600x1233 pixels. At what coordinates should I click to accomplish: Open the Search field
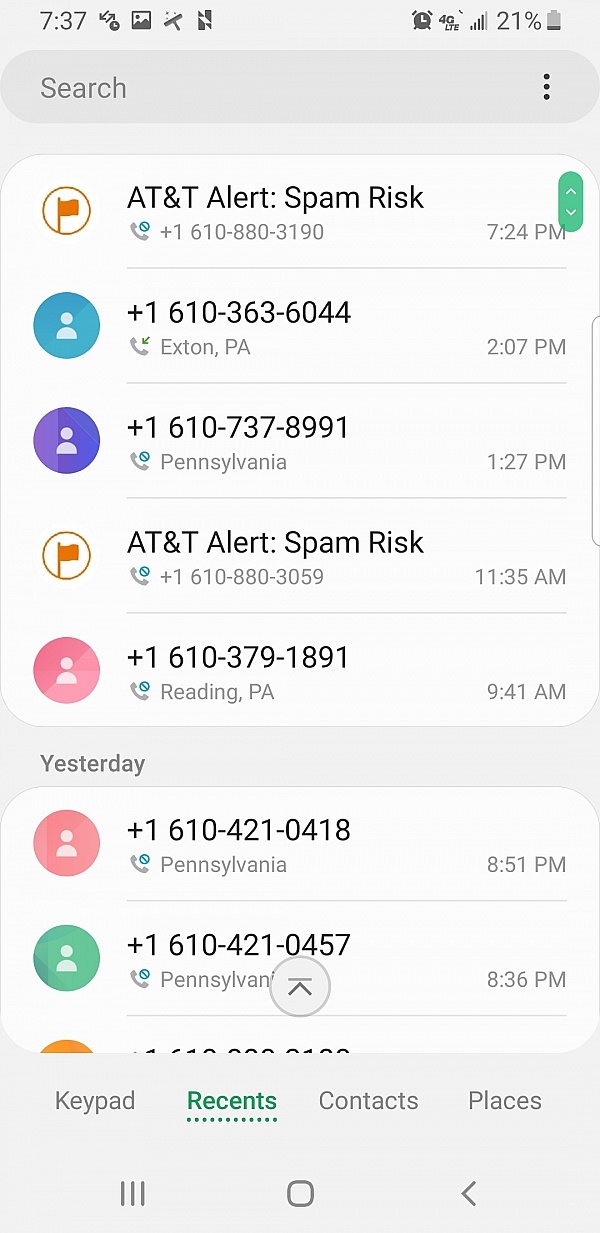pyautogui.click(x=270, y=88)
